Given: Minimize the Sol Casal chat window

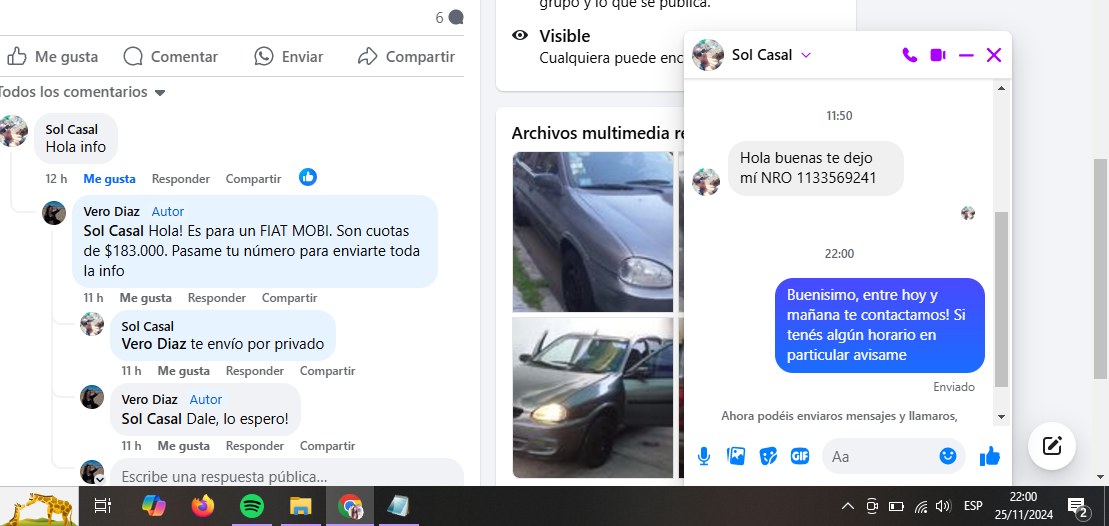Looking at the screenshot, I should coord(966,55).
